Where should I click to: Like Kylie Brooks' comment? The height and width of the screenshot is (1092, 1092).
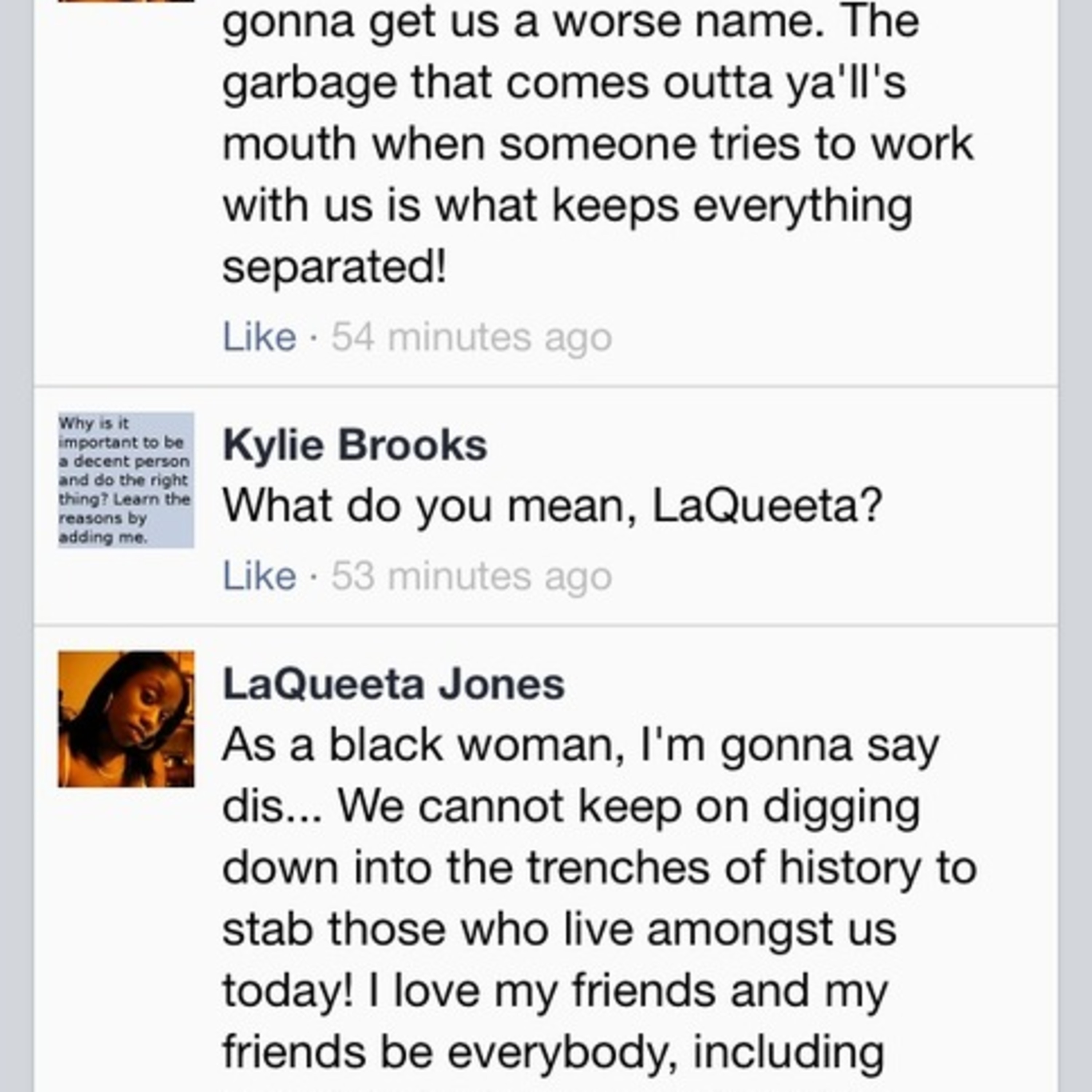point(260,577)
